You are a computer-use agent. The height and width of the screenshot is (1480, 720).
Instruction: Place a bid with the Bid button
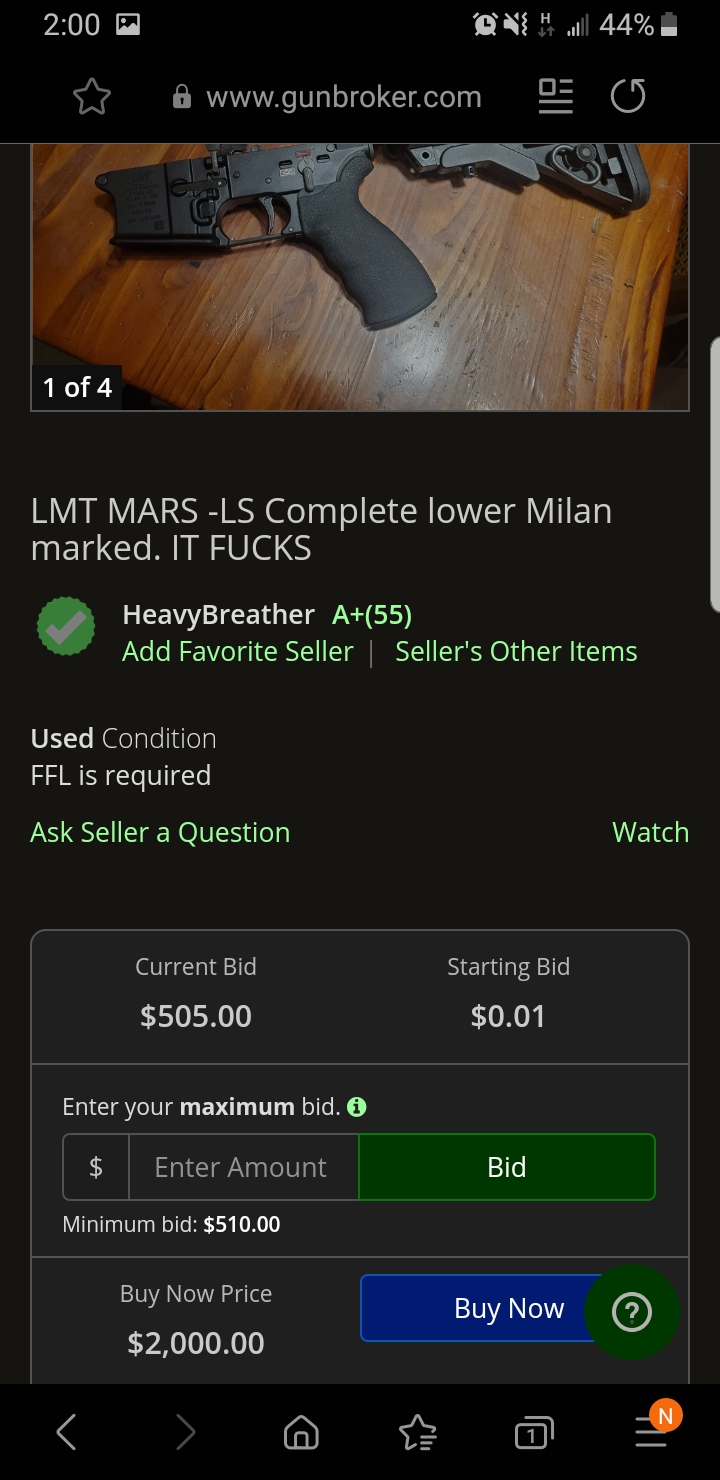(x=507, y=1167)
